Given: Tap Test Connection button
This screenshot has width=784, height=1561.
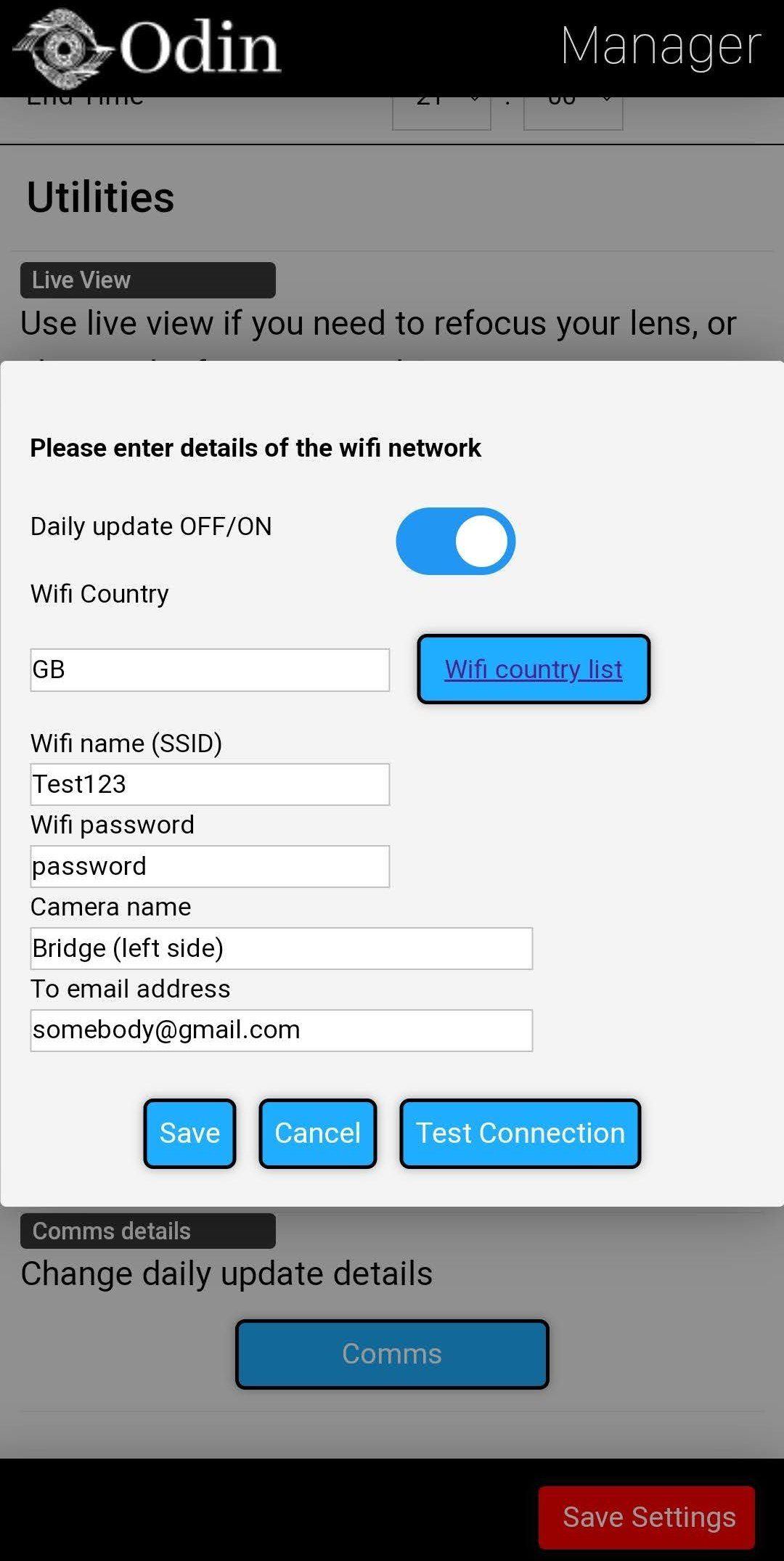Looking at the screenshot, I should (520, 1133).
